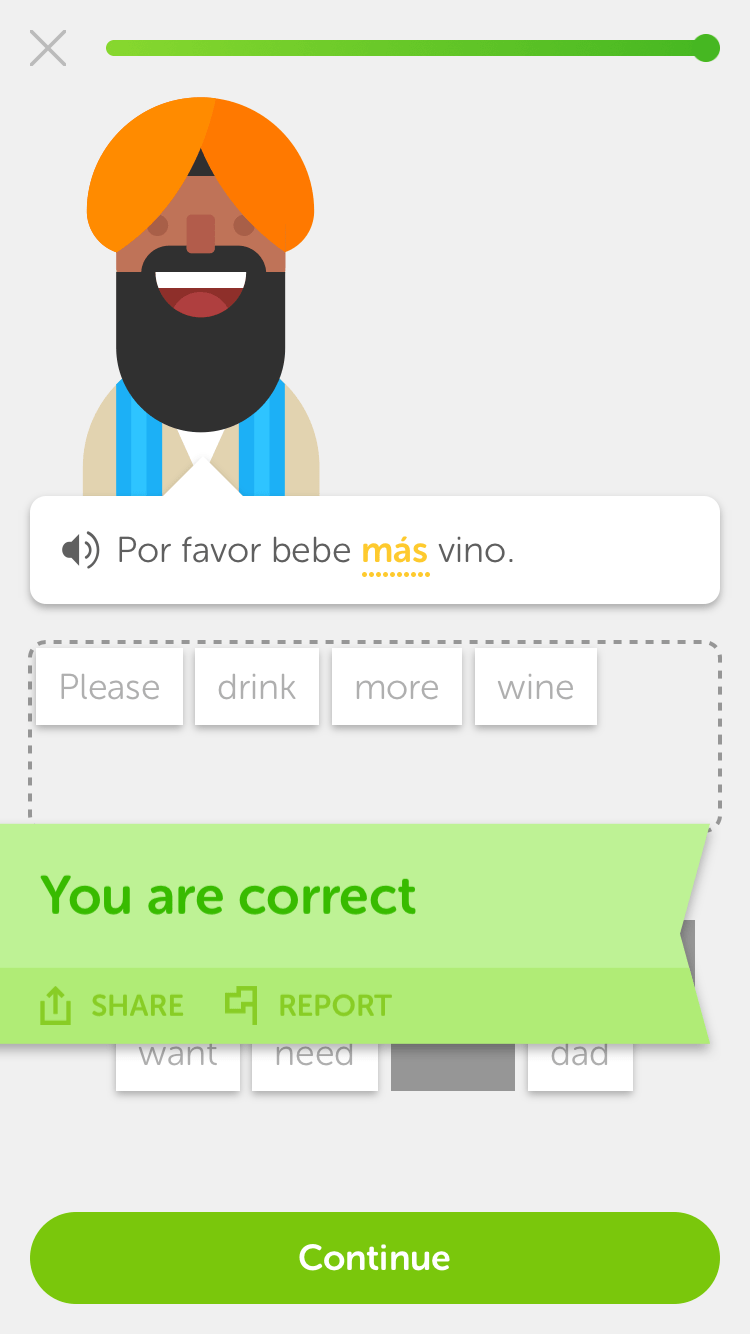Report a problem with this exercise

point(309,1005)
